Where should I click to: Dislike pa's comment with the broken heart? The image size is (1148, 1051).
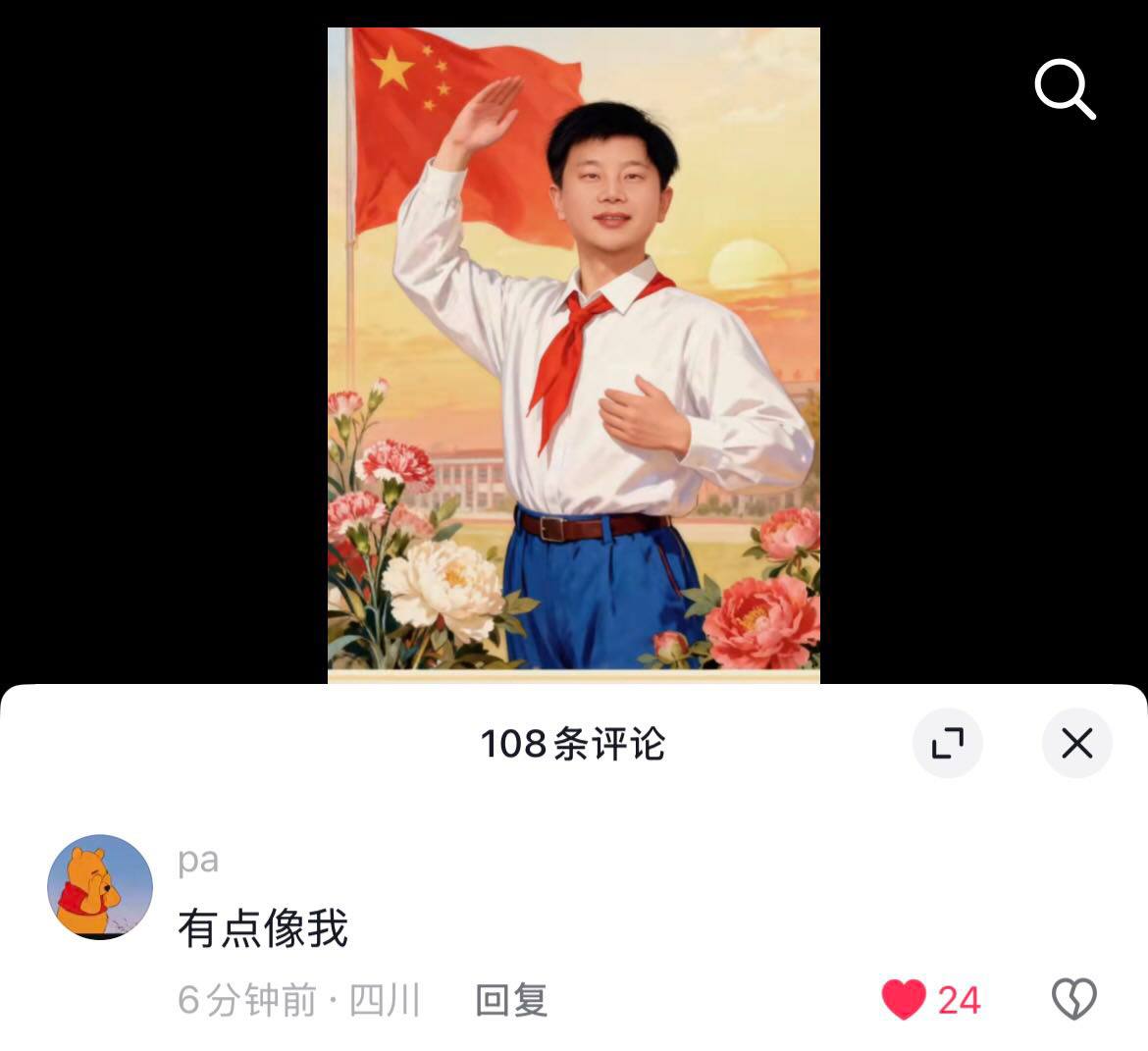pos(1073,1000)
